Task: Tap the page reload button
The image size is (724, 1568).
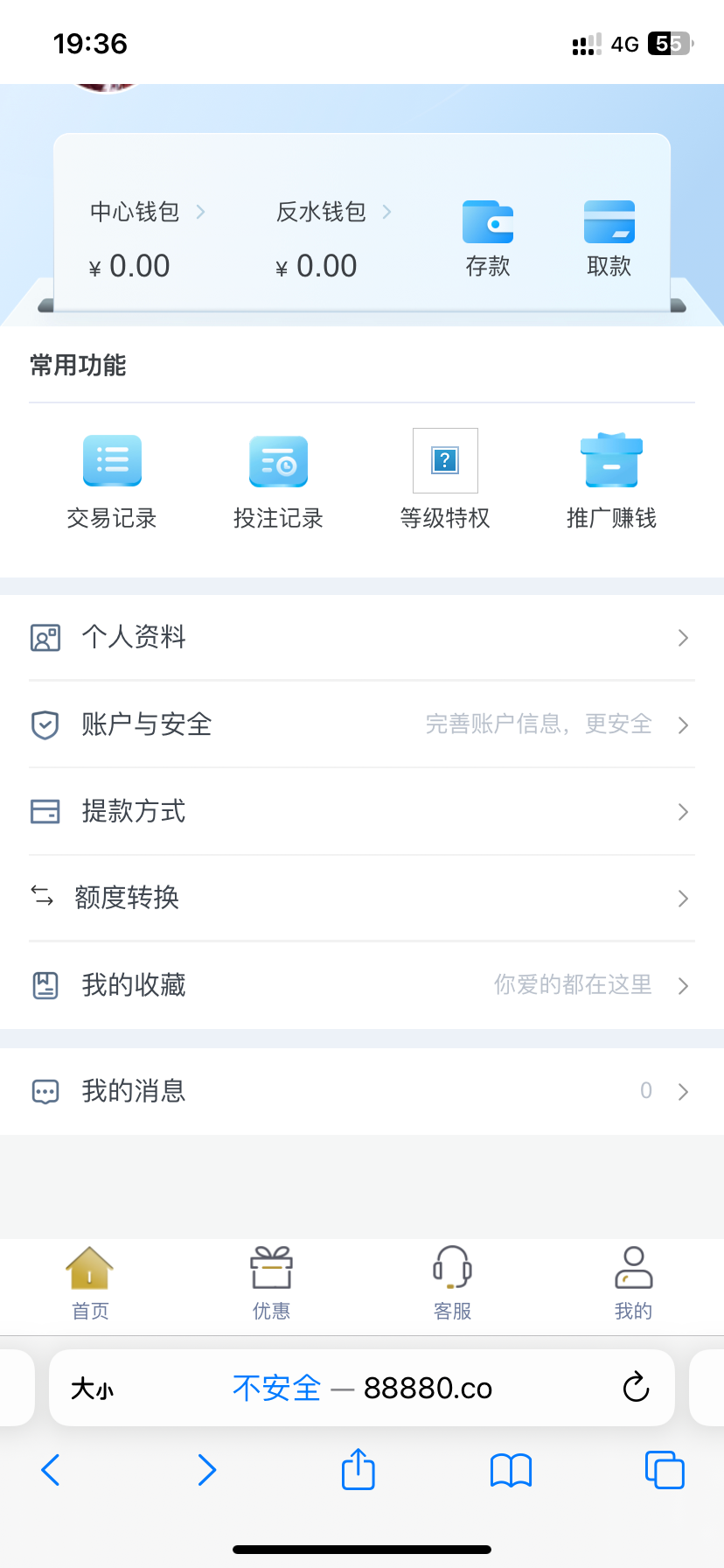Action: click(636, 1388)
